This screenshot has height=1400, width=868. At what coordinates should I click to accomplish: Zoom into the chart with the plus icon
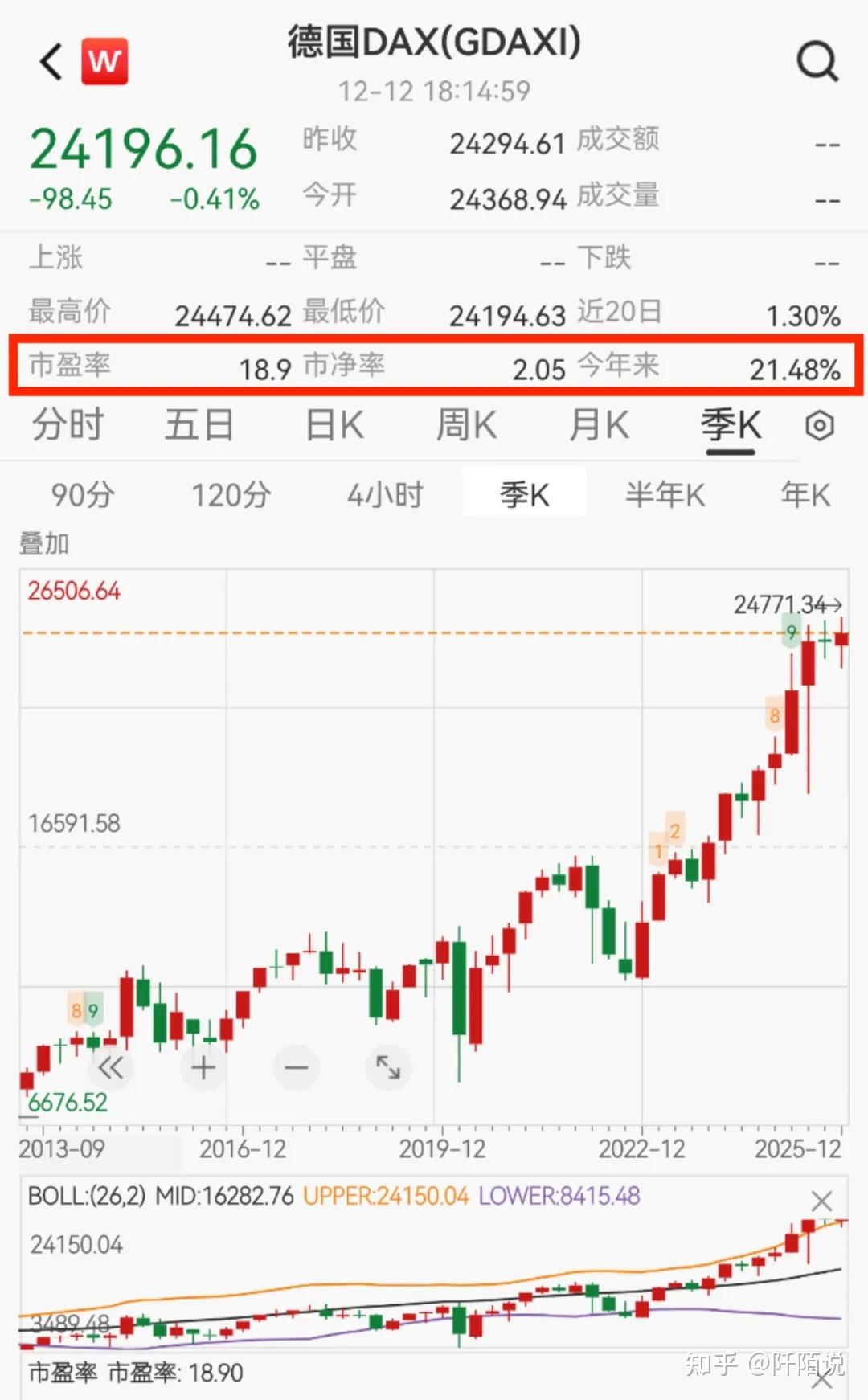(x=203, y=1067)
